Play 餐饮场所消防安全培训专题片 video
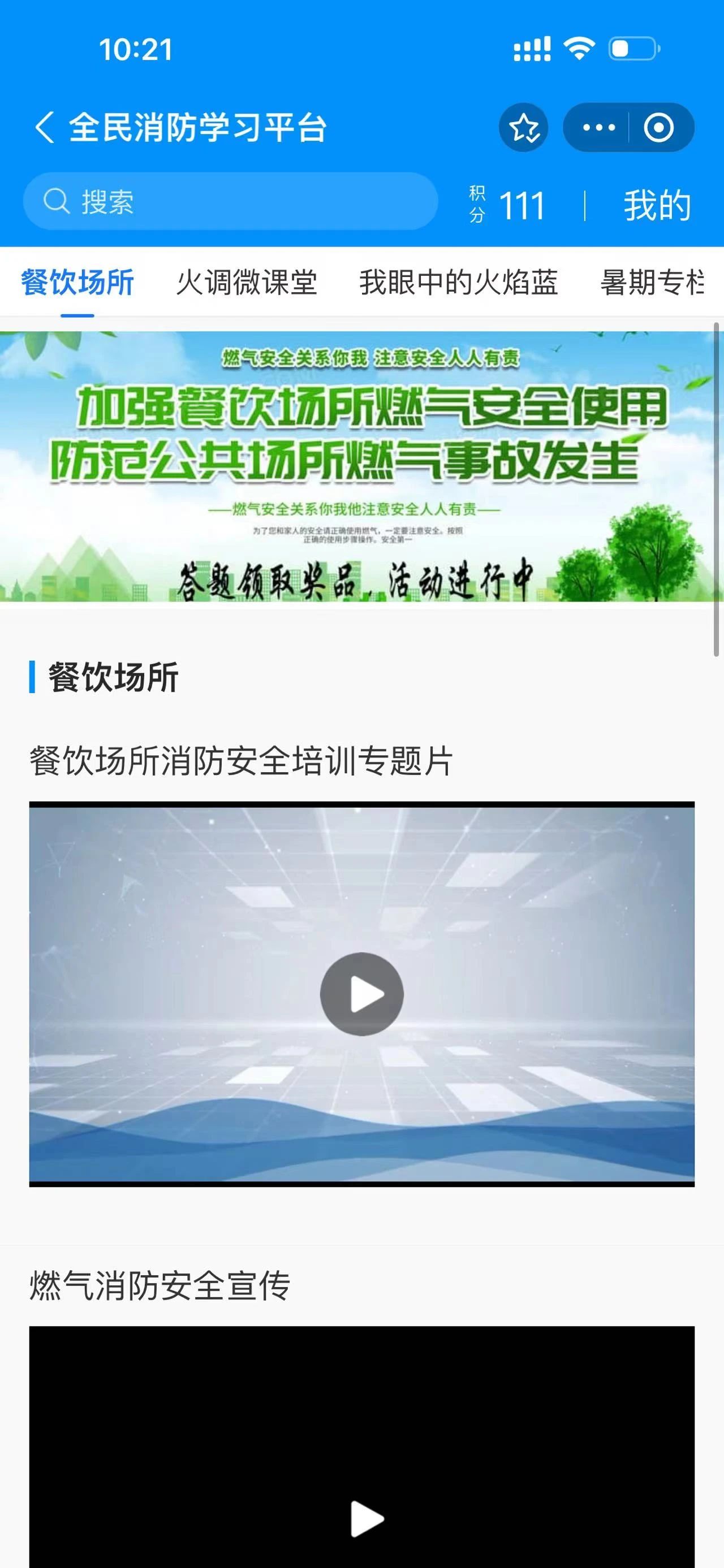Viewport: 724px width, 1568px height. (x=361, y=994)
